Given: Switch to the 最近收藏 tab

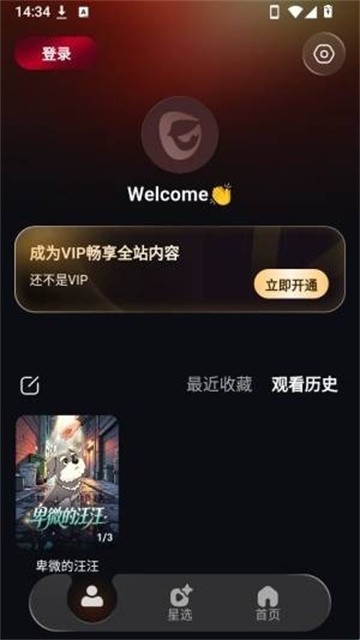Looking at the screenshot, I should pos(219,384).
